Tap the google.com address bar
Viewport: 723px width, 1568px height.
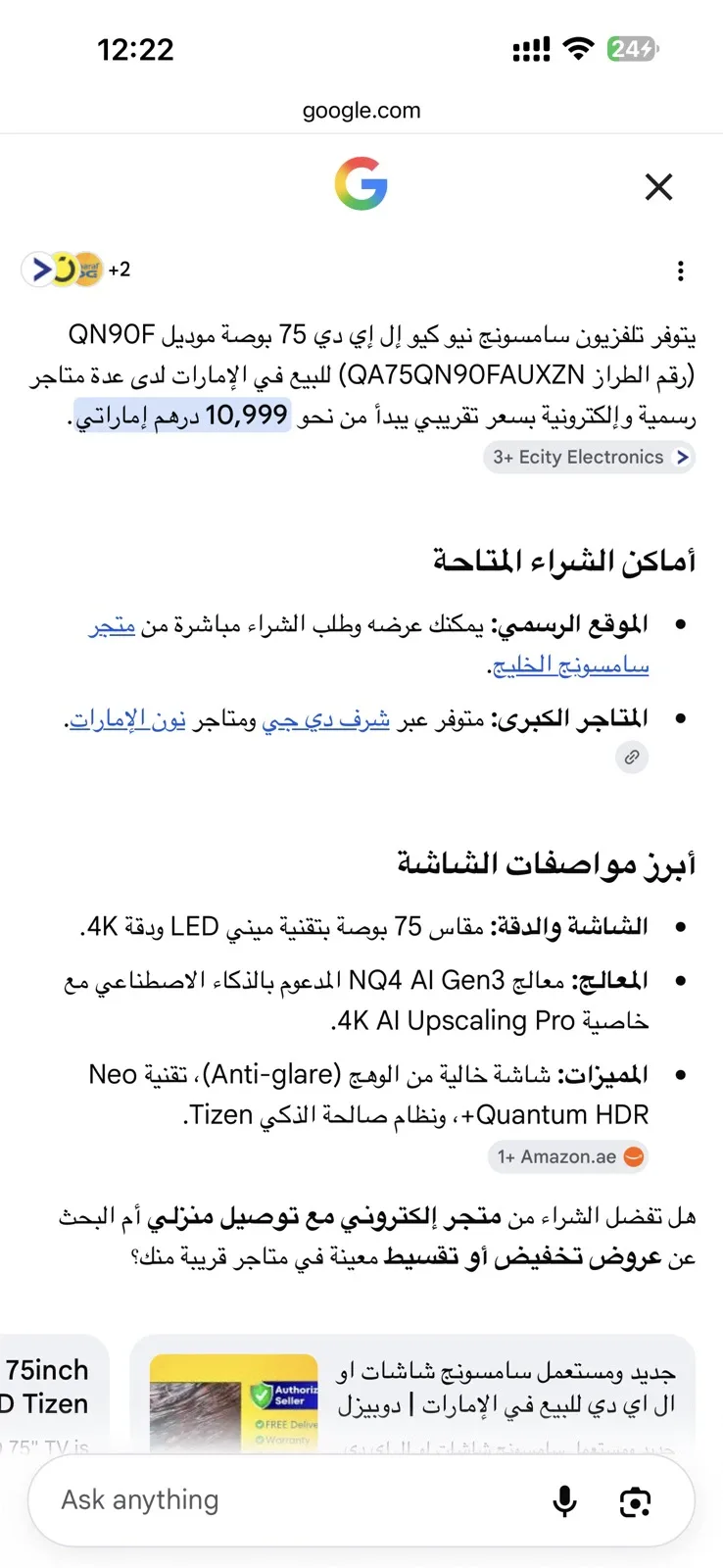click(x=361, y=111)
